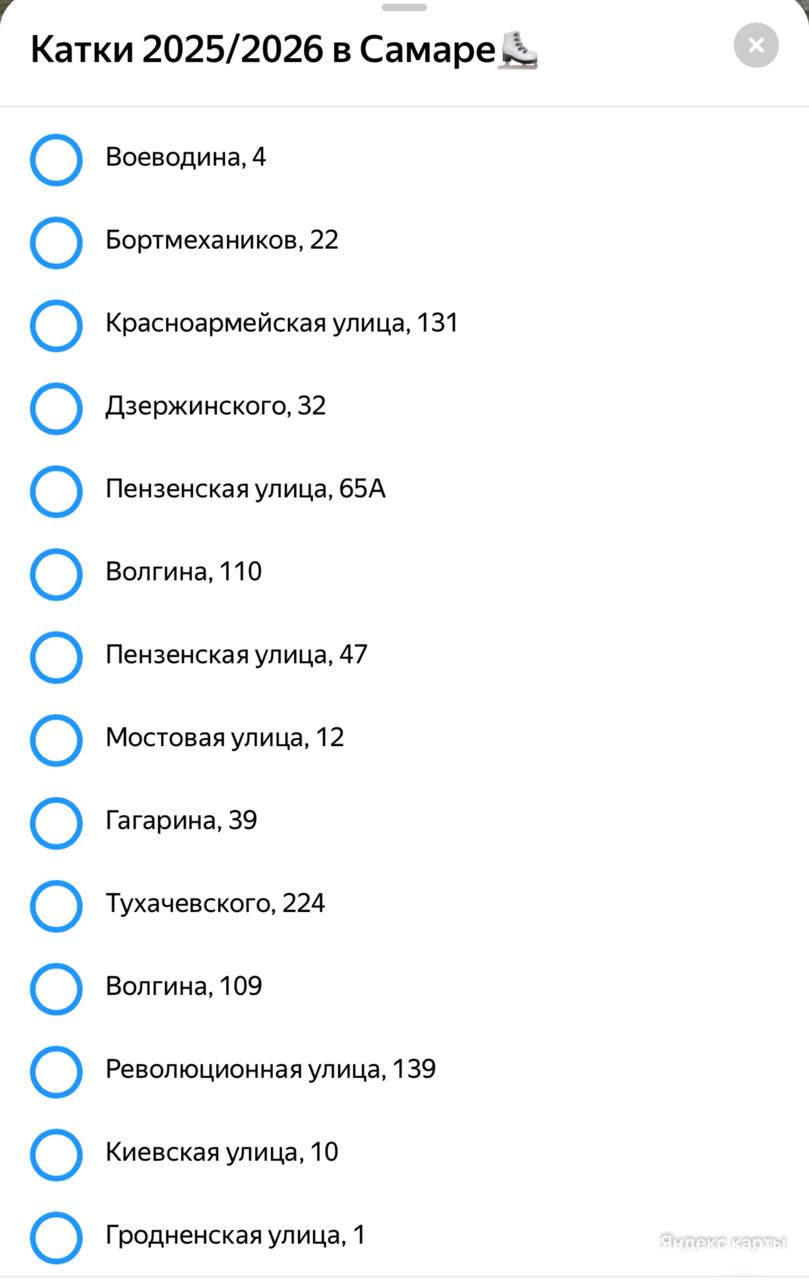Open Киевская улица, 10
809x1280 pixels.
click(x=221, y=1153)
